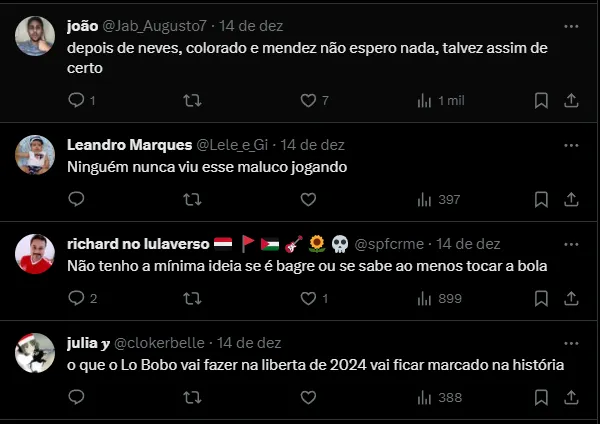Bookmark joão's tweet
The image size is (600, 424).
click(541, 100)
